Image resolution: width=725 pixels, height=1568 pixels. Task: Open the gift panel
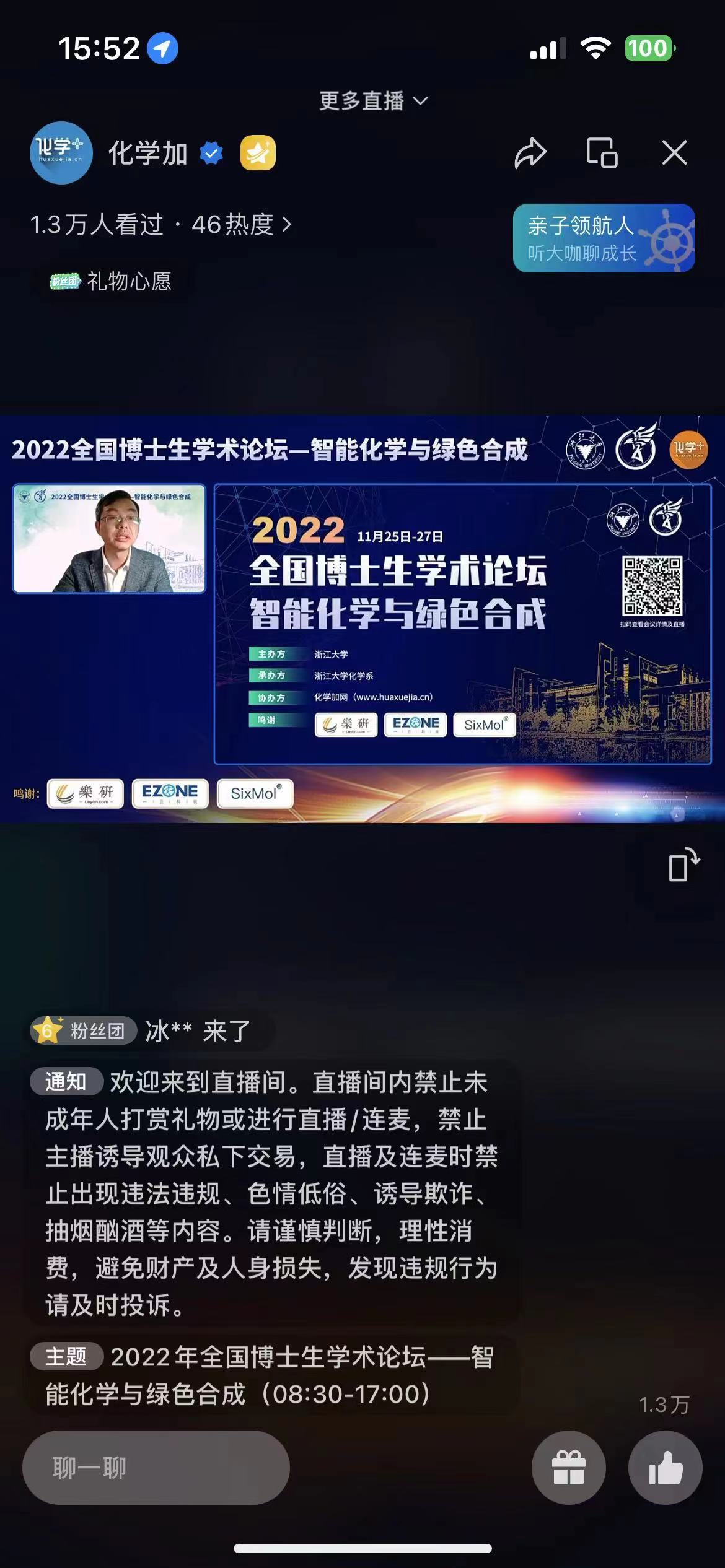[568, 1468]
